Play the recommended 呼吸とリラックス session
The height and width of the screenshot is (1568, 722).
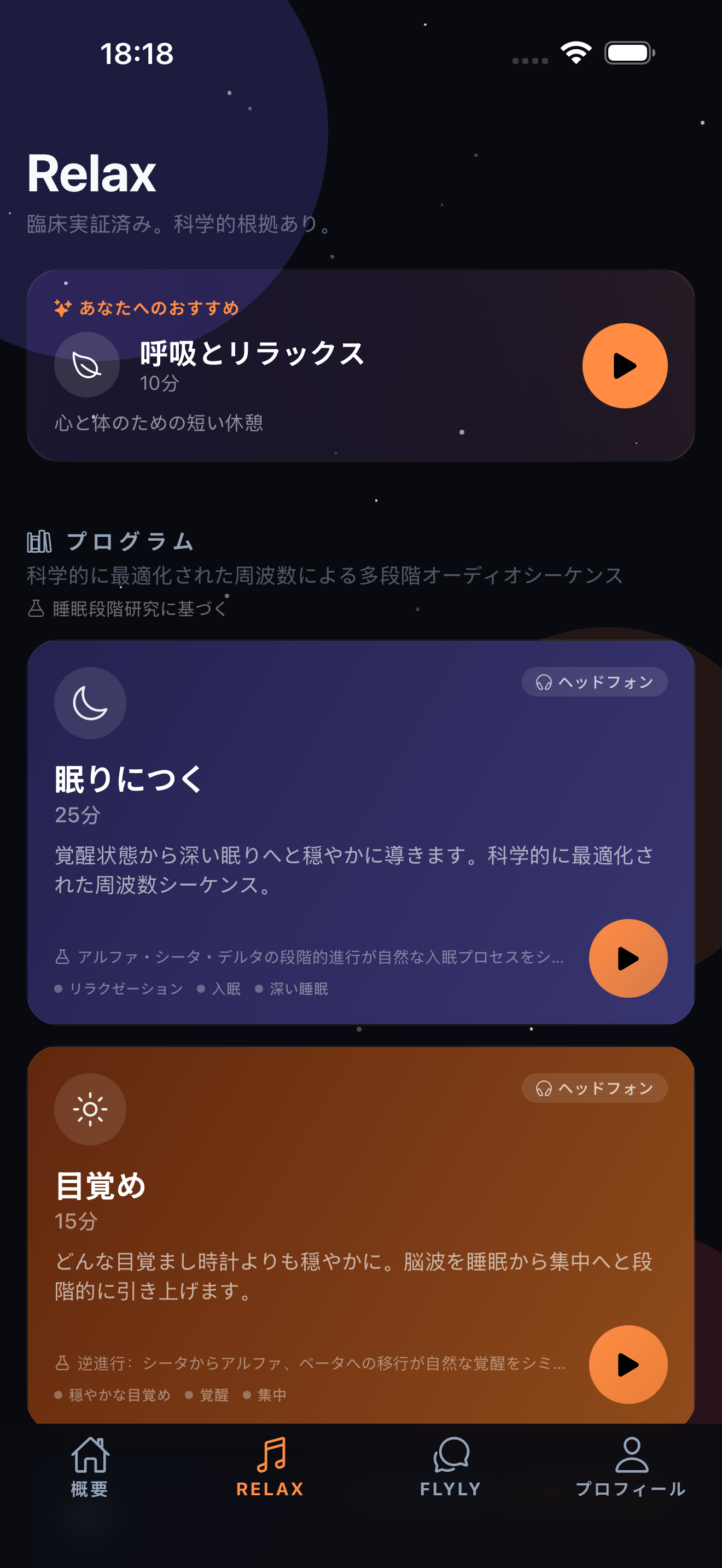[x=625, y=366]
